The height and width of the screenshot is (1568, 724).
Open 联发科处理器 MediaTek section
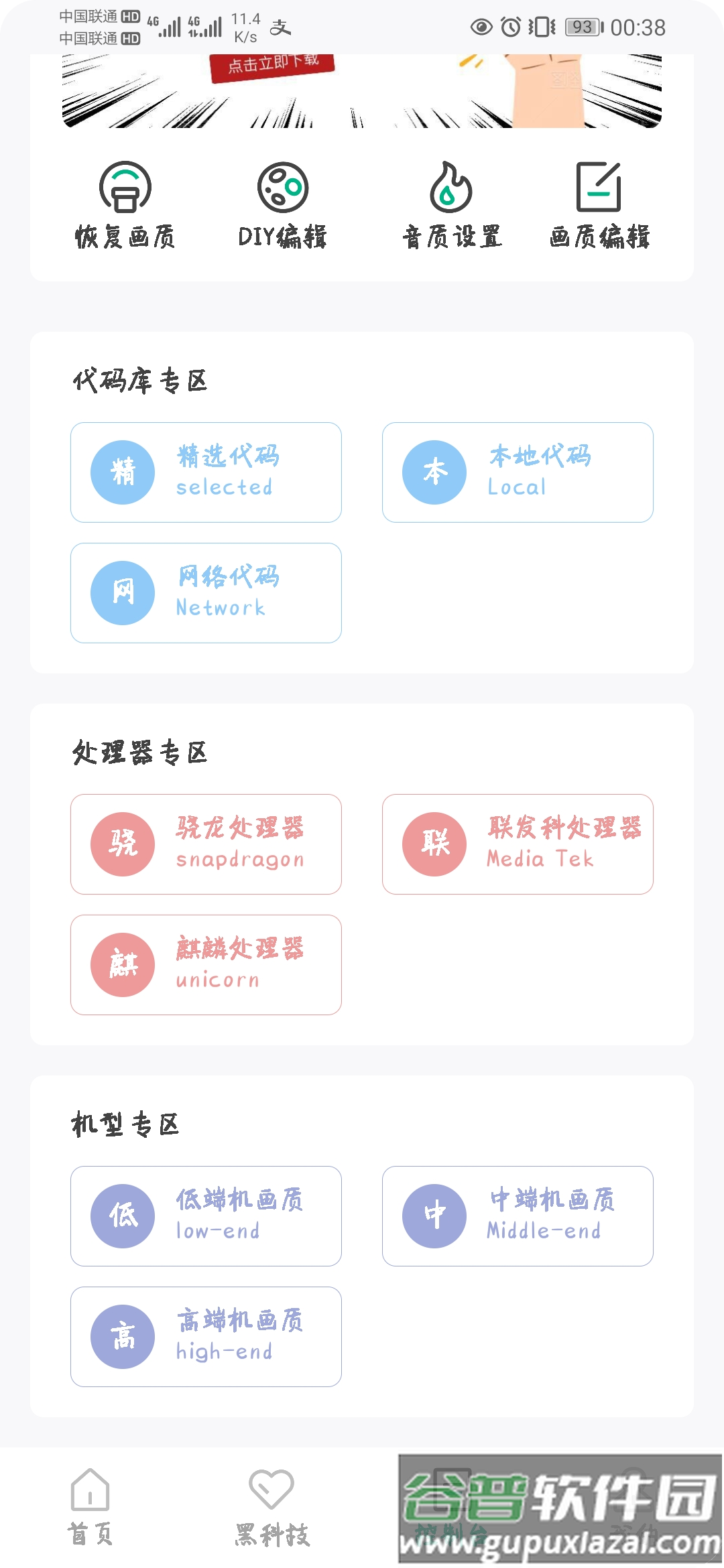pos(518,844)
